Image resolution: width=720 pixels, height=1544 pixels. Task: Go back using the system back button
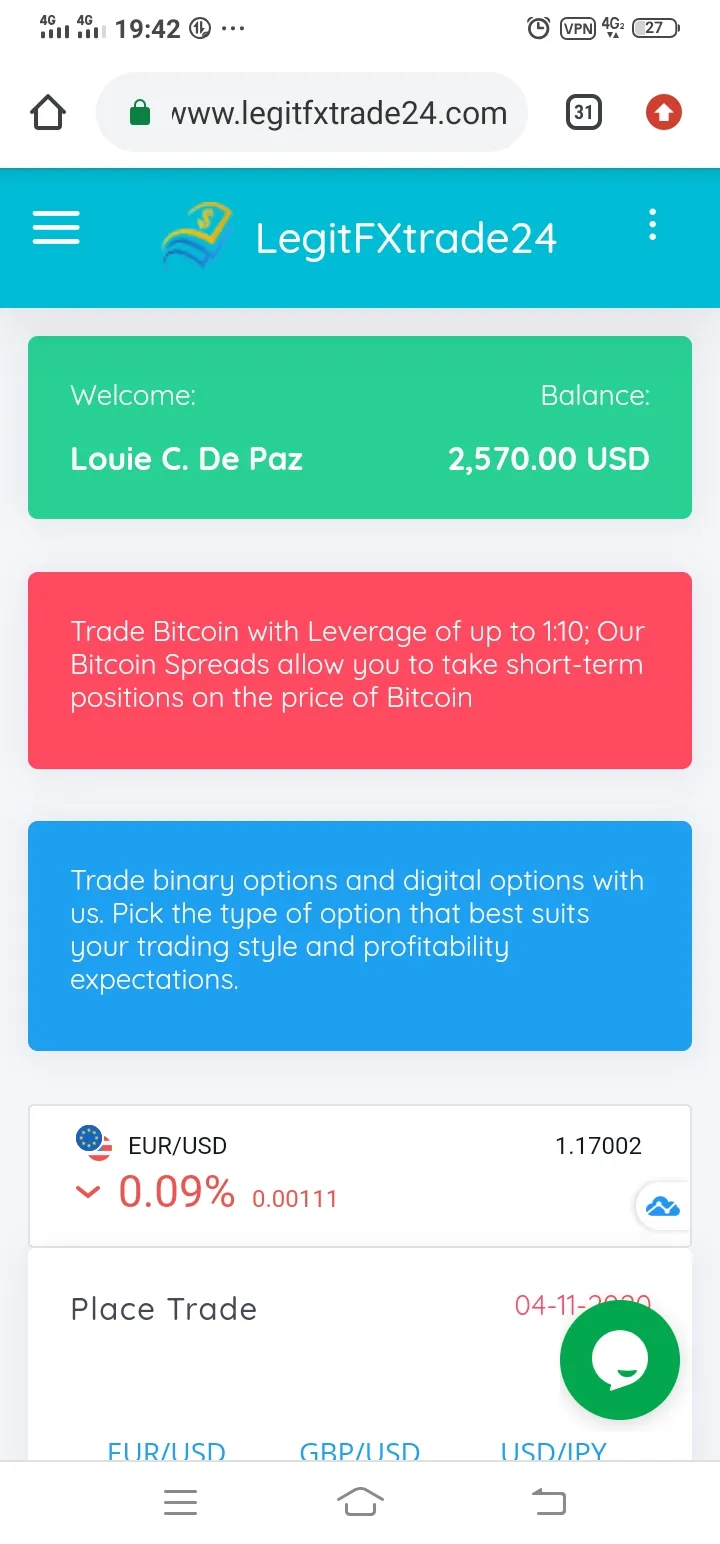point(548,1502)
